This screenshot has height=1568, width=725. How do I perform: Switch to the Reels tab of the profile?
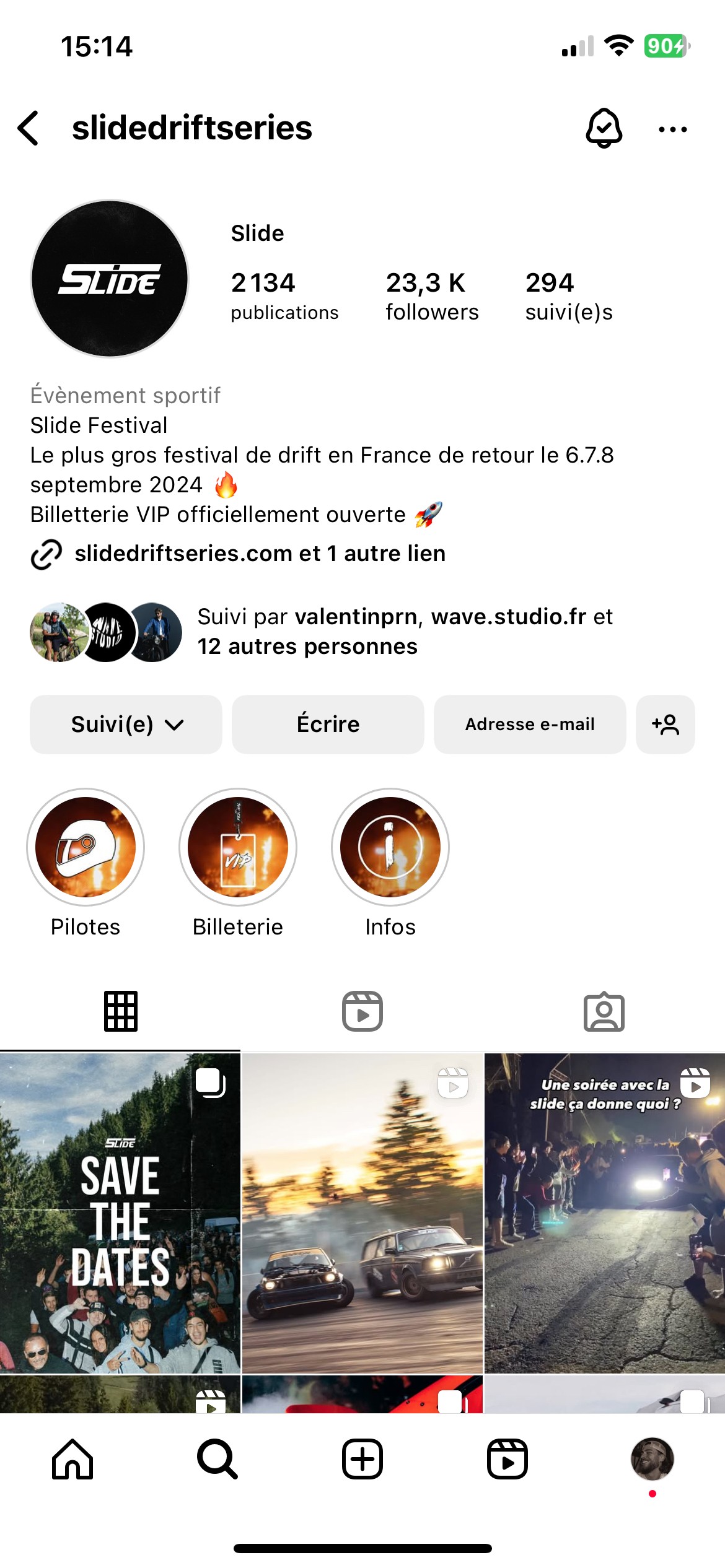(362, 1011)
